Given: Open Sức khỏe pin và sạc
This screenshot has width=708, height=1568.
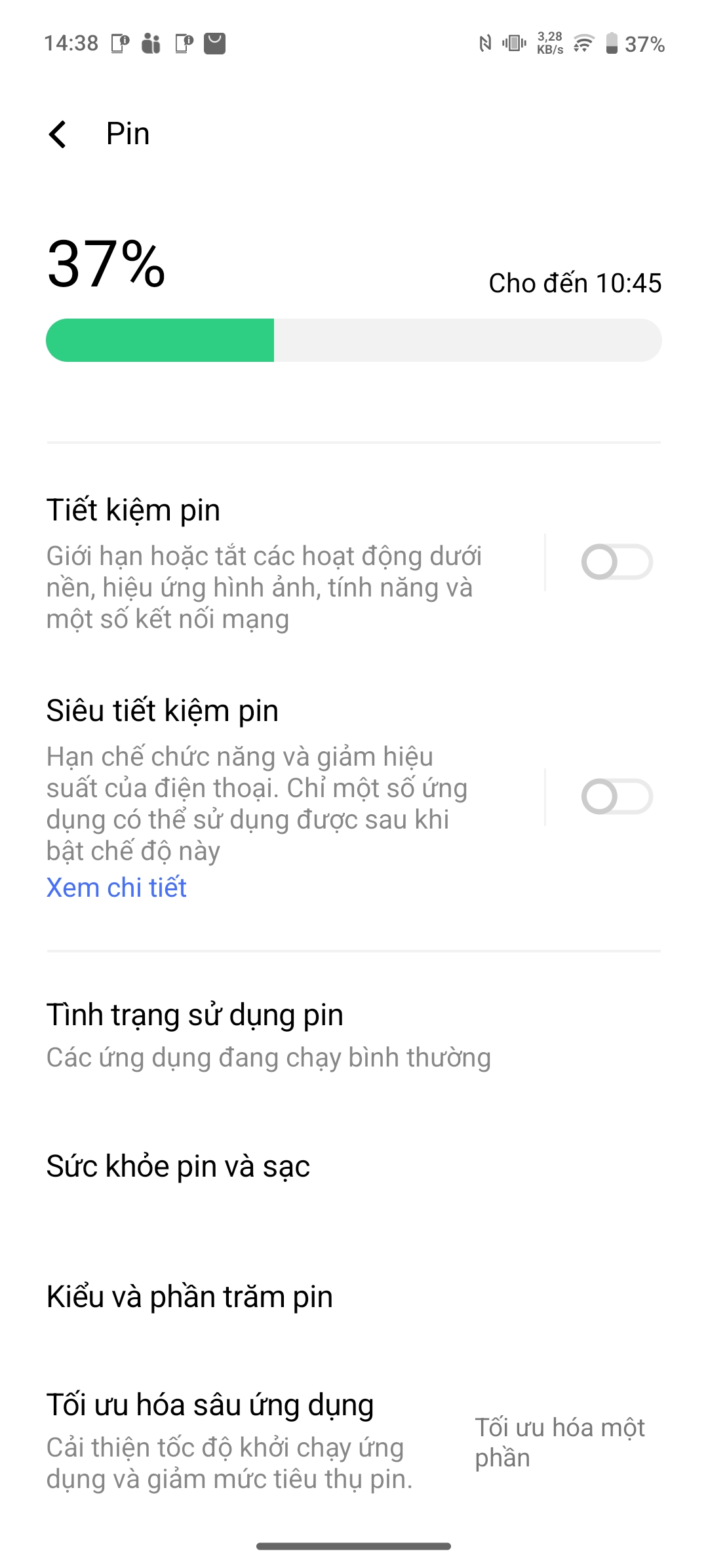Looking at the screenshot, I should point(178,1167).
